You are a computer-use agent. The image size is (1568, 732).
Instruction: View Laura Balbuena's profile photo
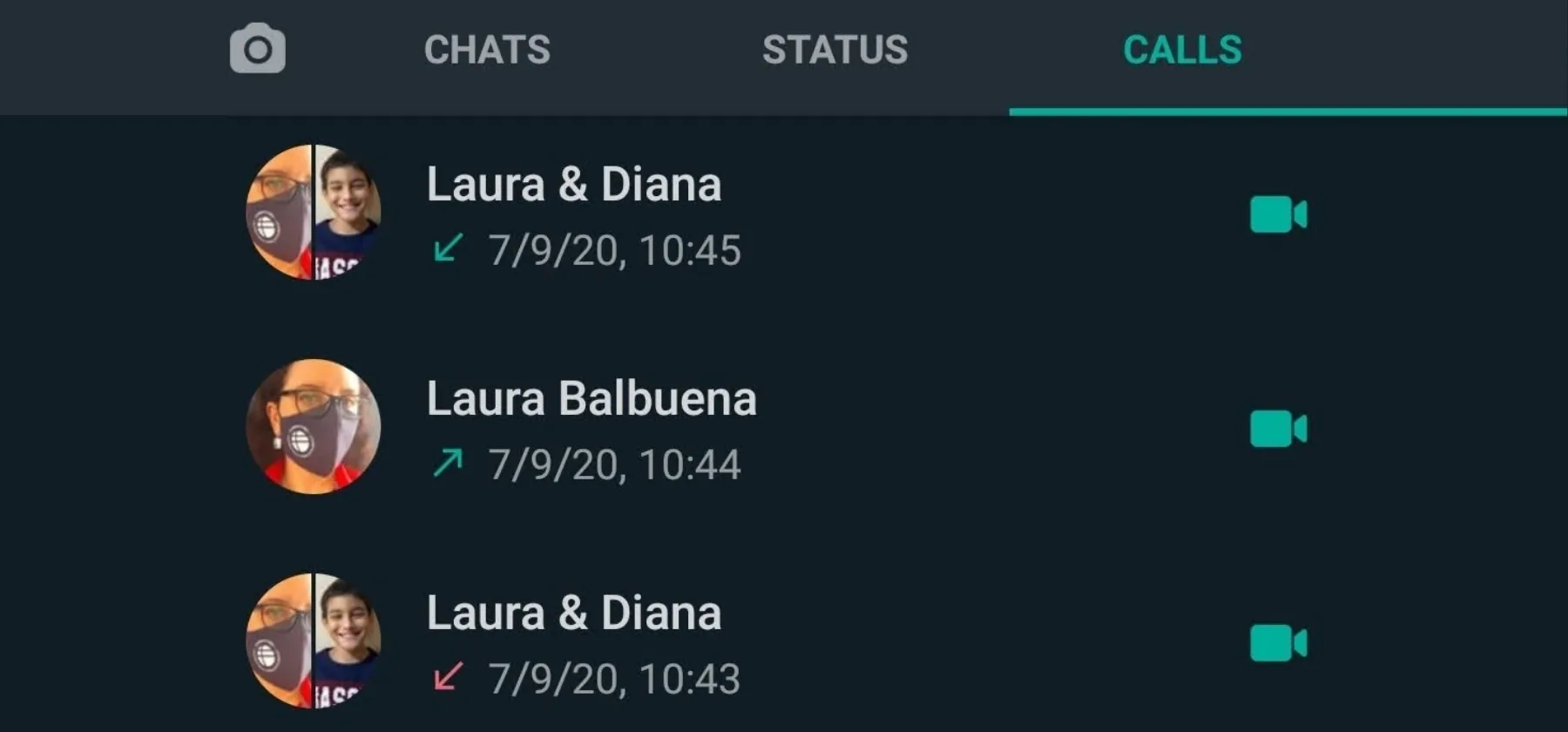(x=314, y=427)
